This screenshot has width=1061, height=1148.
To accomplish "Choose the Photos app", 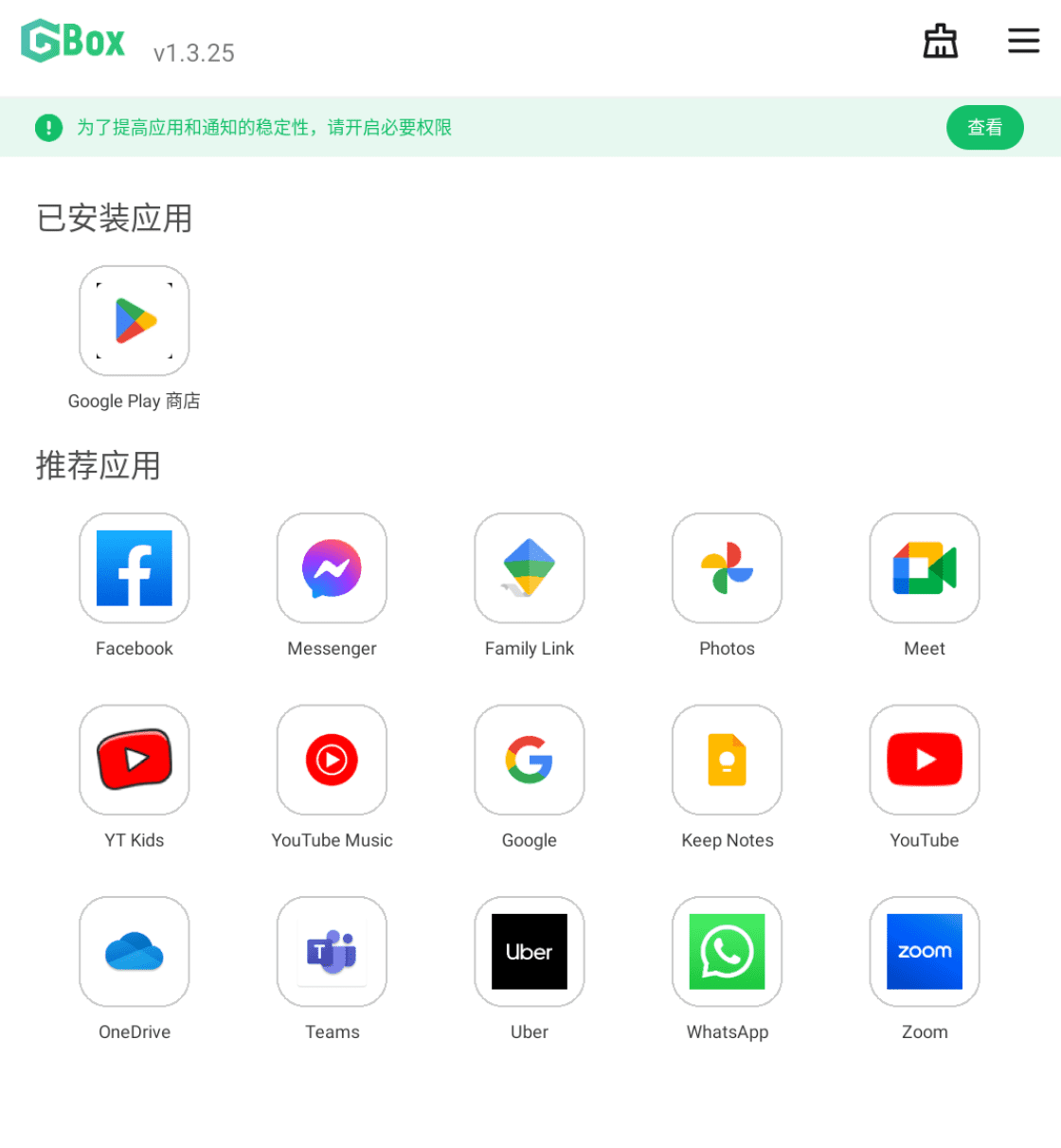I will click(727, 568).
